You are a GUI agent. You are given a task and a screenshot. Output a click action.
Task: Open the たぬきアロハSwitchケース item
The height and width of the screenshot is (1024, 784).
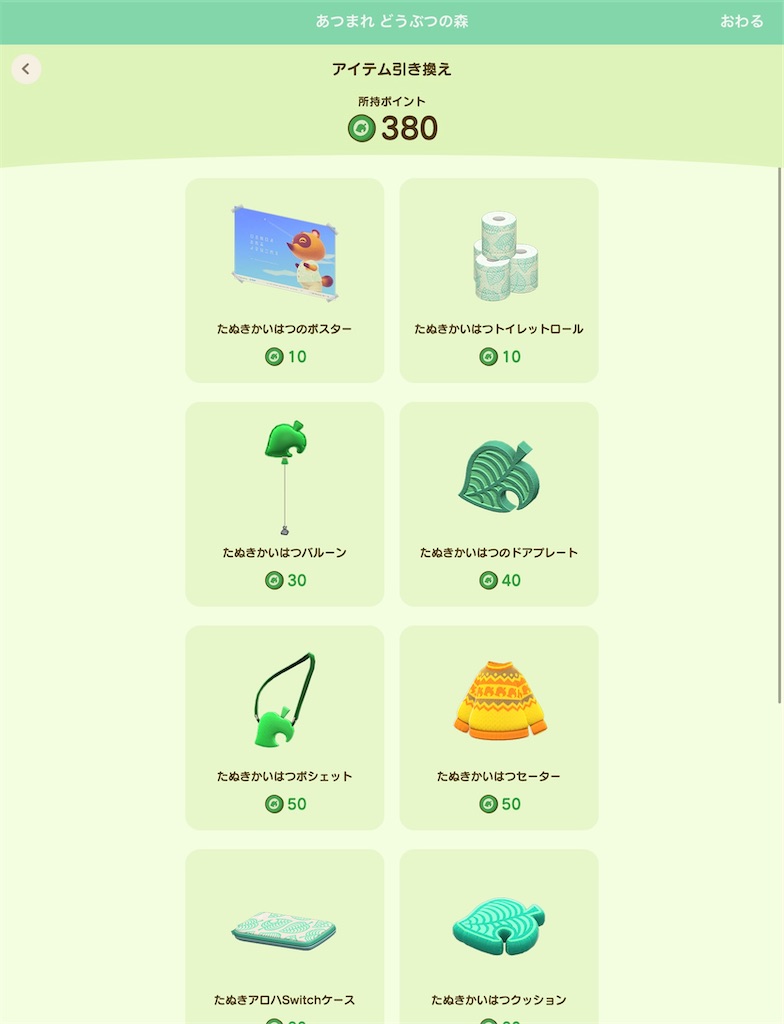coord(285,940)
